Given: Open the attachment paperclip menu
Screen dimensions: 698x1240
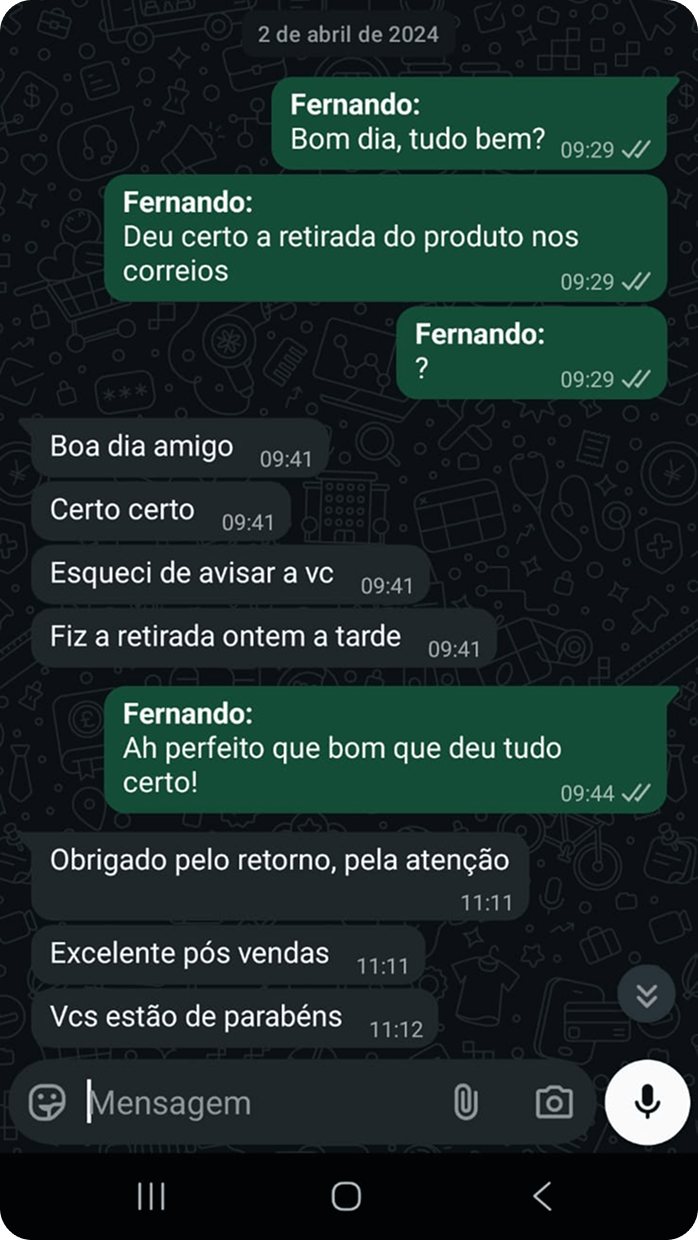Looking at the screenshot, I should (x=465, y=1103).
